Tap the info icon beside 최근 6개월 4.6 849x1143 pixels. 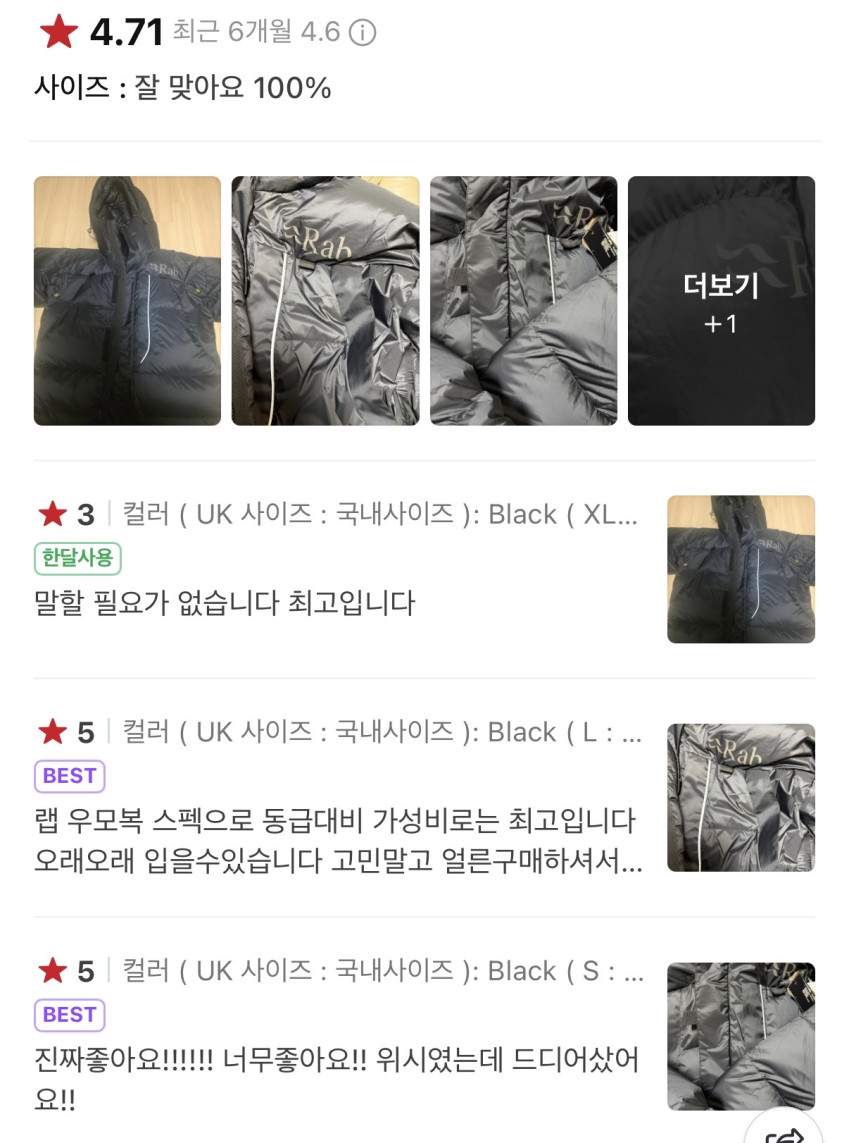362,34
